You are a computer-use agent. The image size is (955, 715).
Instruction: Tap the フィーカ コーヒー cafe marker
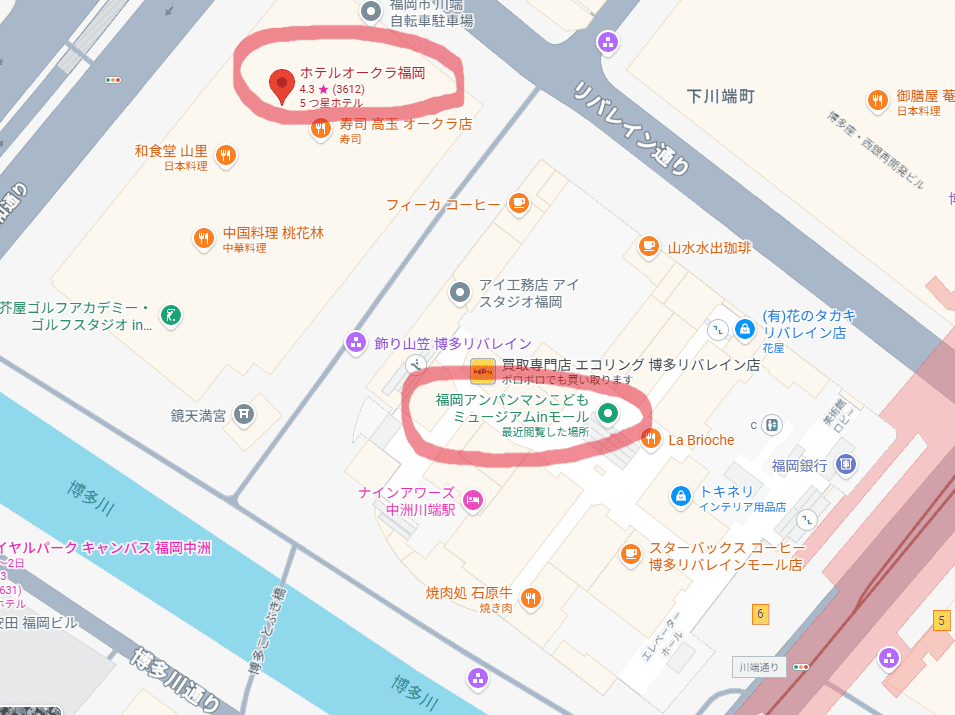click(x=518, y=204)
